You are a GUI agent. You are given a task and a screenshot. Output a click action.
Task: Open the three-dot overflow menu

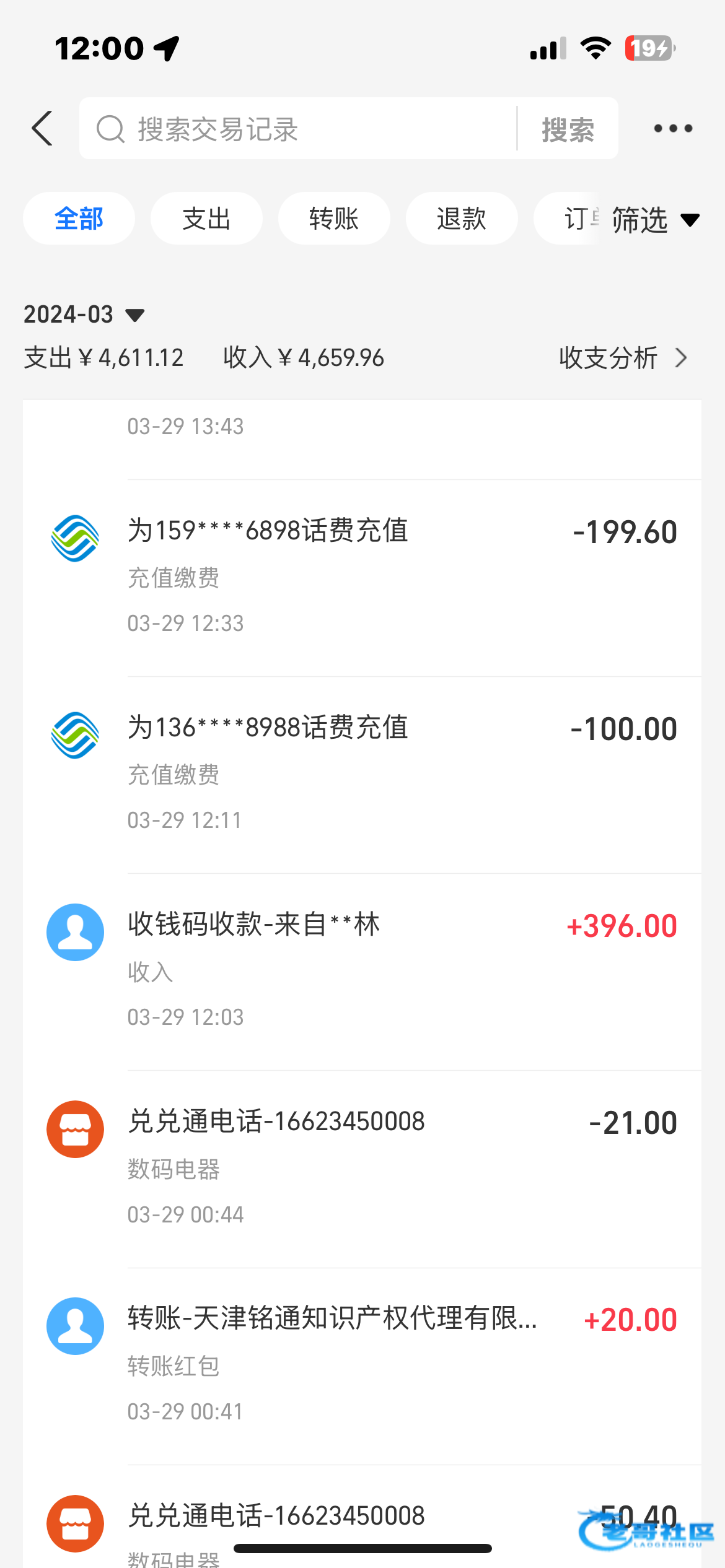pyautogui.click(x=673, y=129)
